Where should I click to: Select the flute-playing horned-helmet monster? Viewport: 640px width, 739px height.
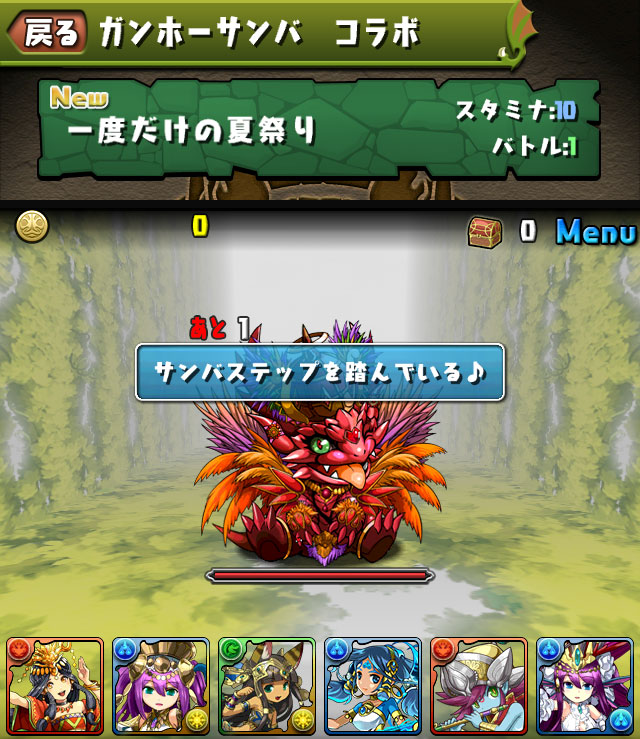(x=479, y=686)
